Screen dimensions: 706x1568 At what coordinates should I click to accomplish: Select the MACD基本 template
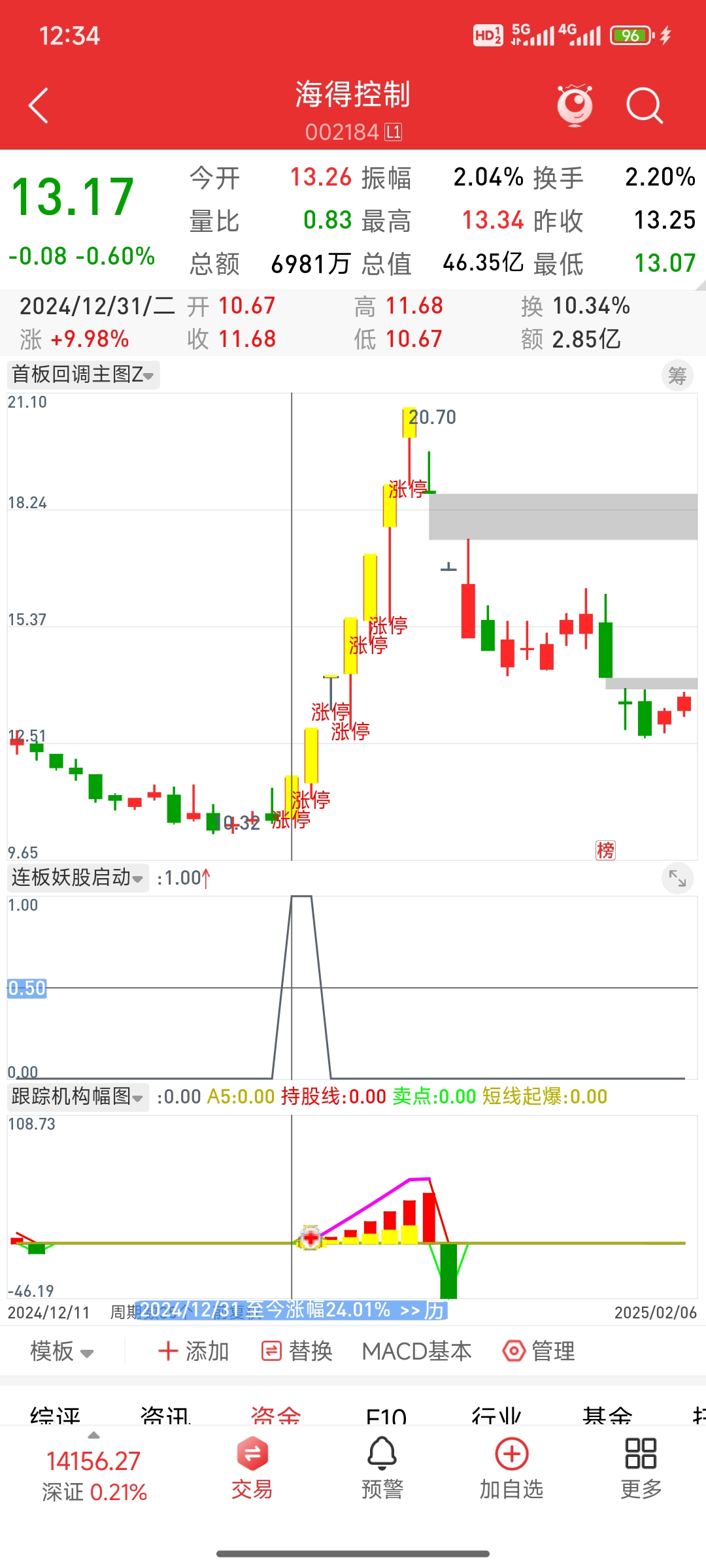pos(416,1351)
